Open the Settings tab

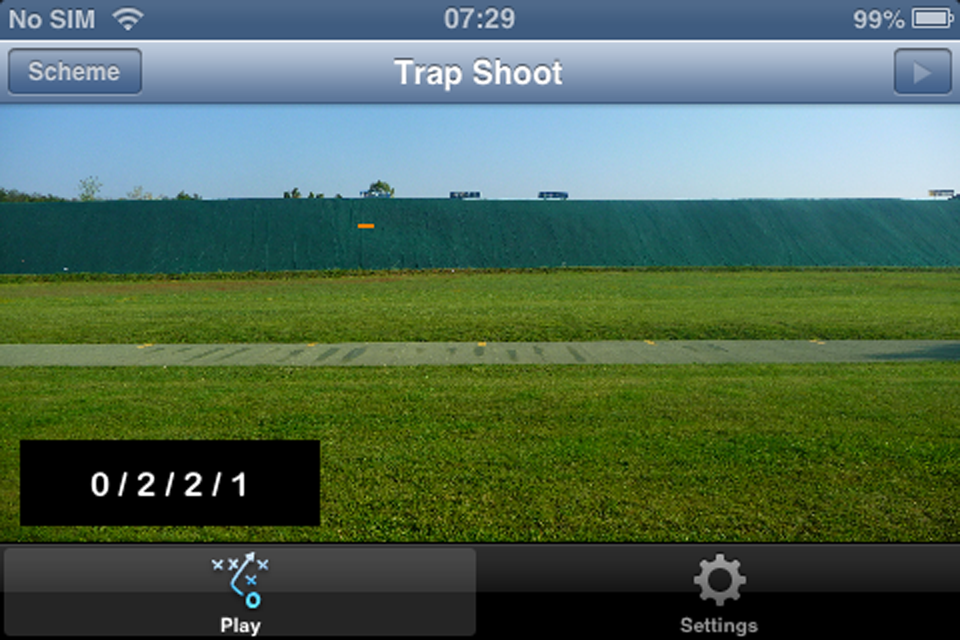tap(719, 593)
